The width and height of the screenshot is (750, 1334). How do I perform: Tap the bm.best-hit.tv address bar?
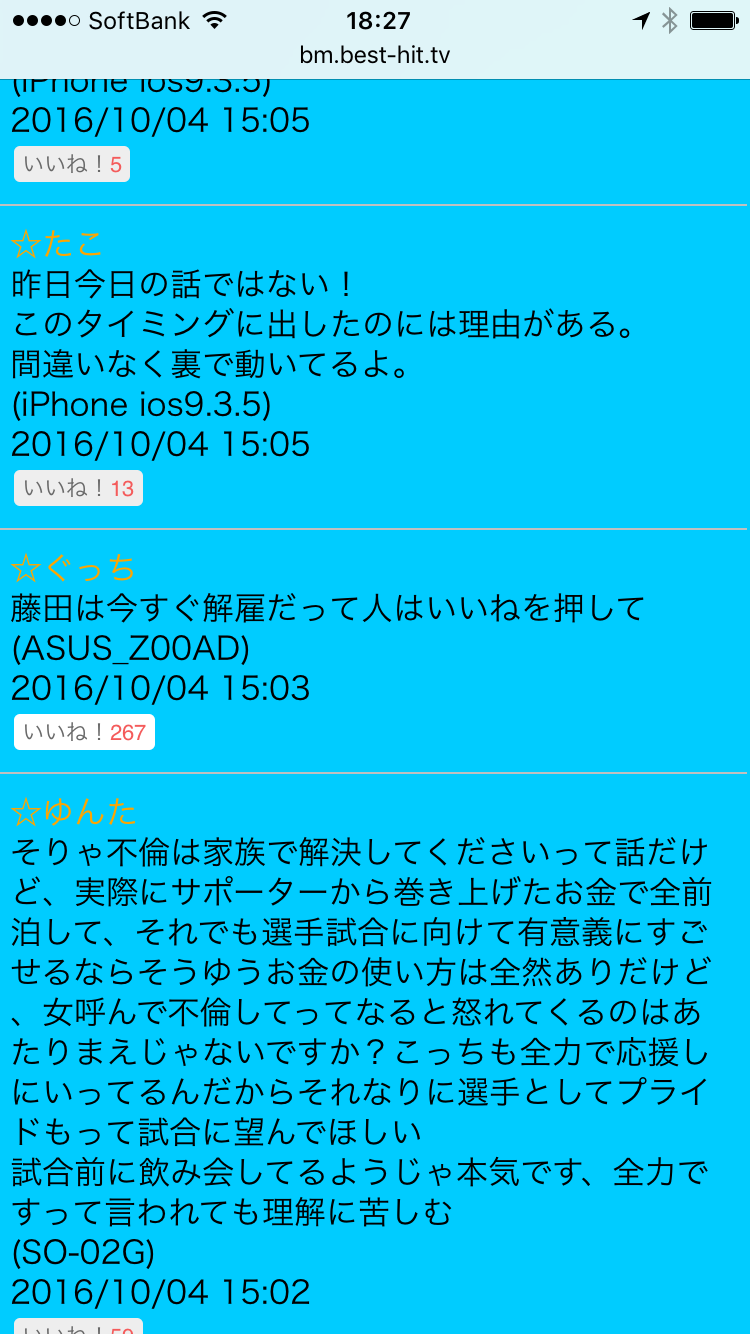[x=375, y=55]
